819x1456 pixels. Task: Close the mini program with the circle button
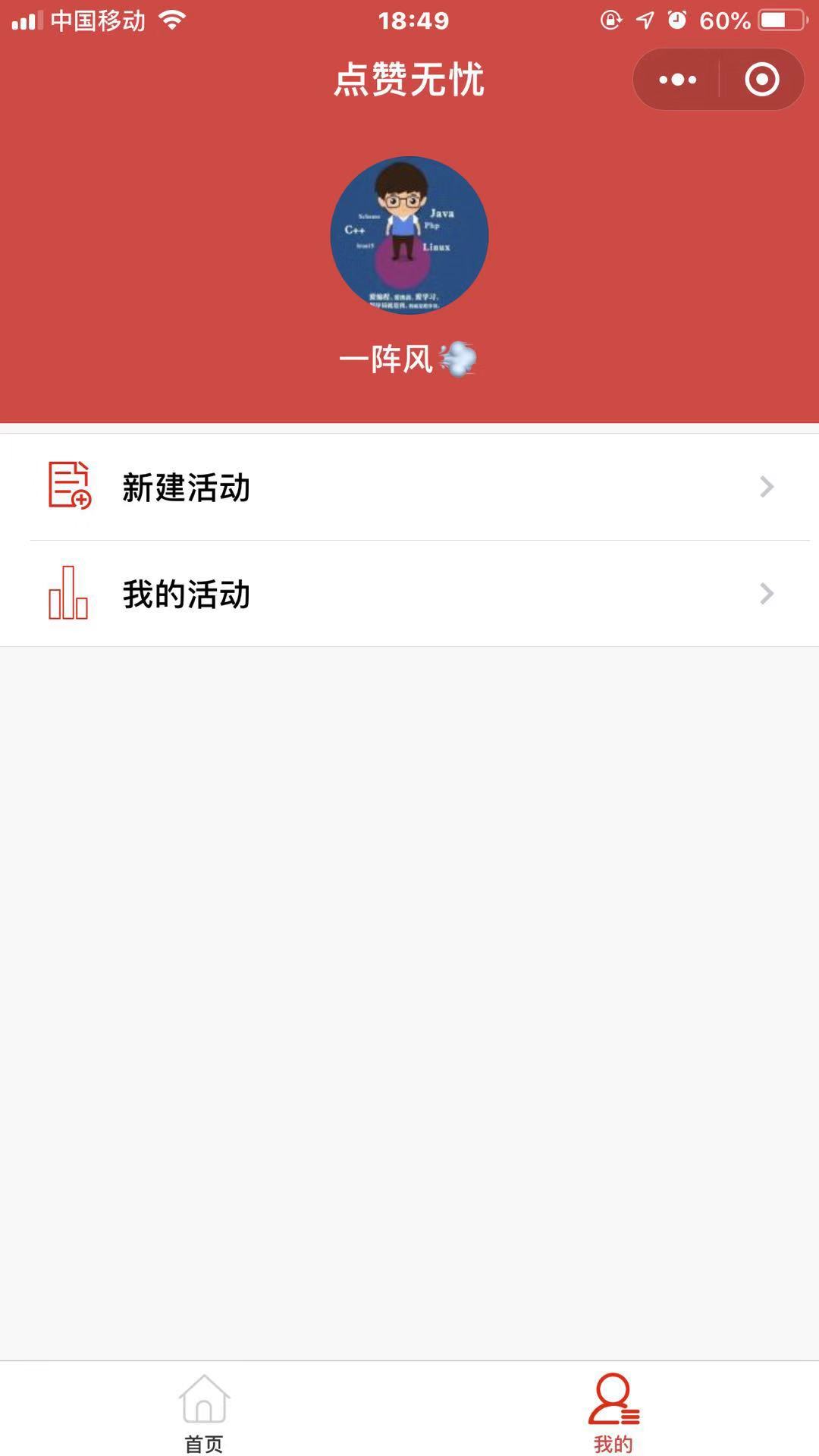coord(761,80)
